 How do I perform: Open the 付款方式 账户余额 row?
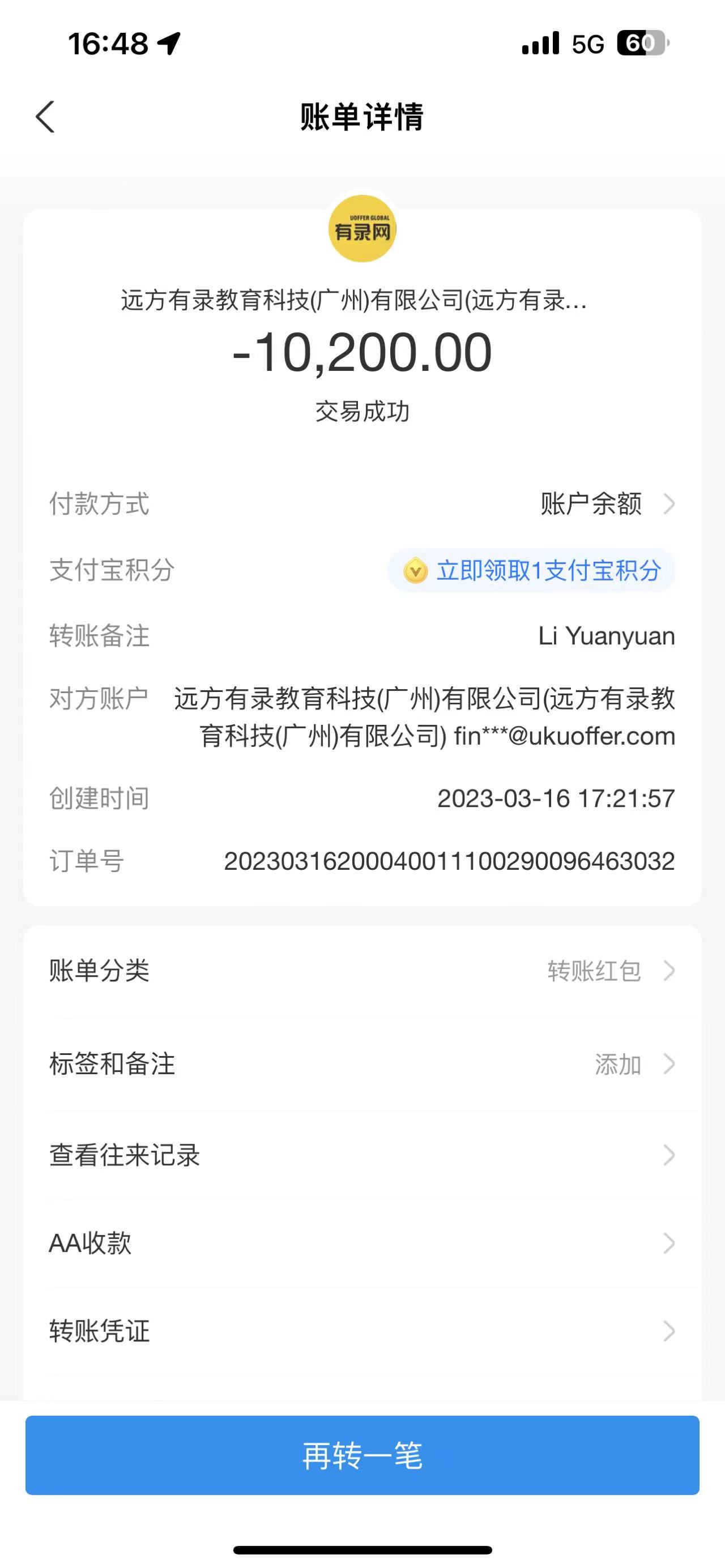tap(606, 504)
